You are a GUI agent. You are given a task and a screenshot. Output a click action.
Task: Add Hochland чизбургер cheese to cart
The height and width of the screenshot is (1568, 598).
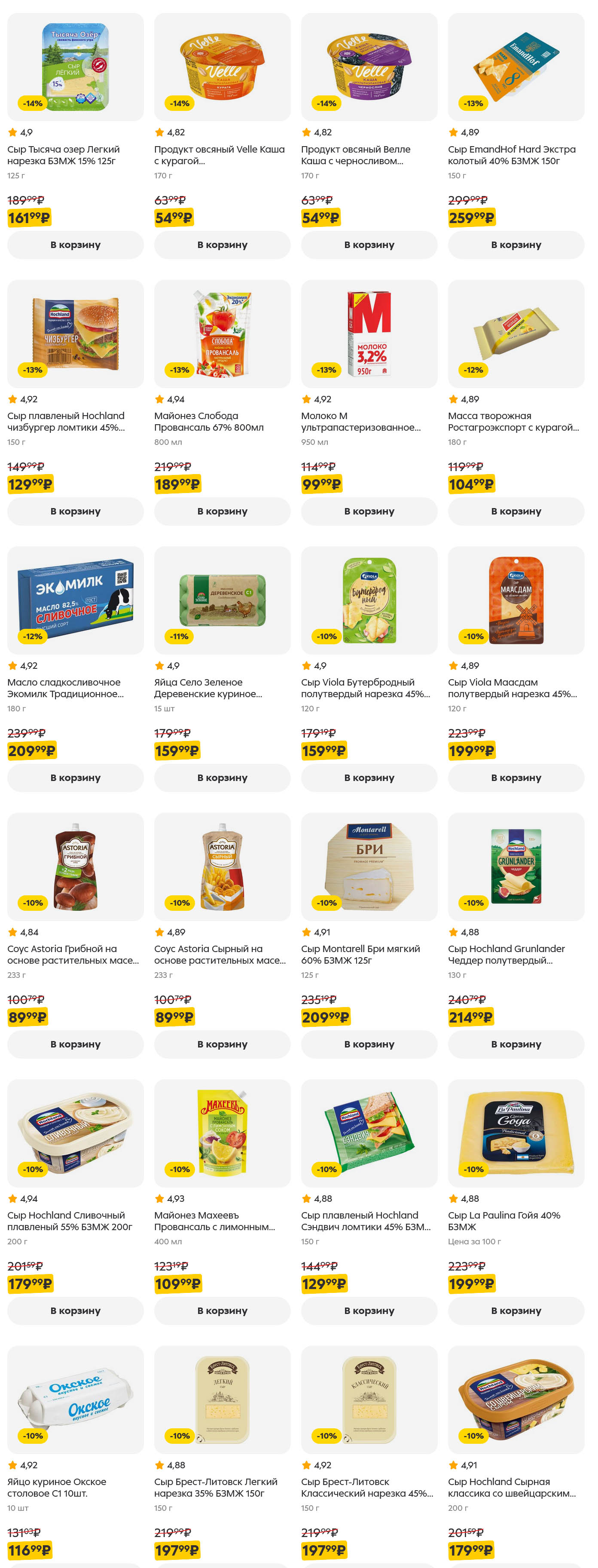pyautogui.click(x=76, y=511)
